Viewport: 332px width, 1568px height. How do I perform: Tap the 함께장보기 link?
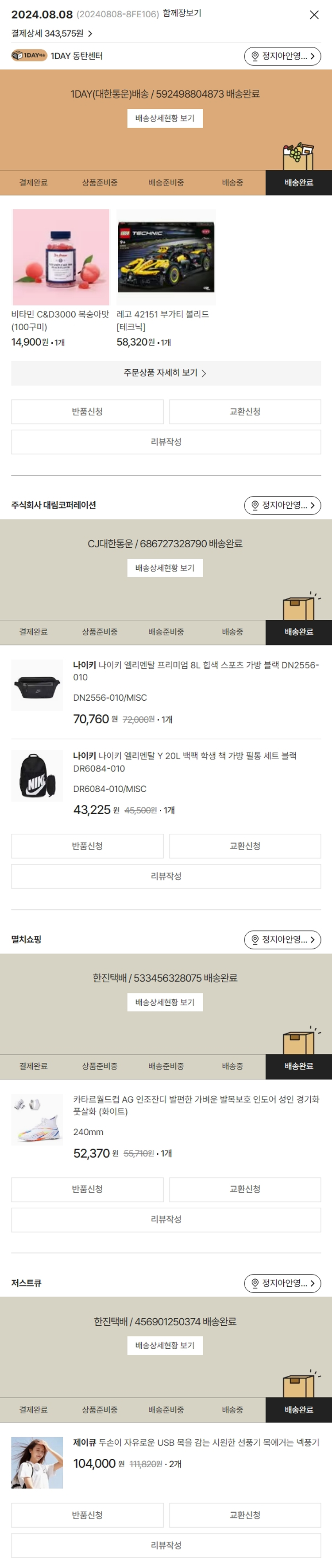click(x=181, y=13)
